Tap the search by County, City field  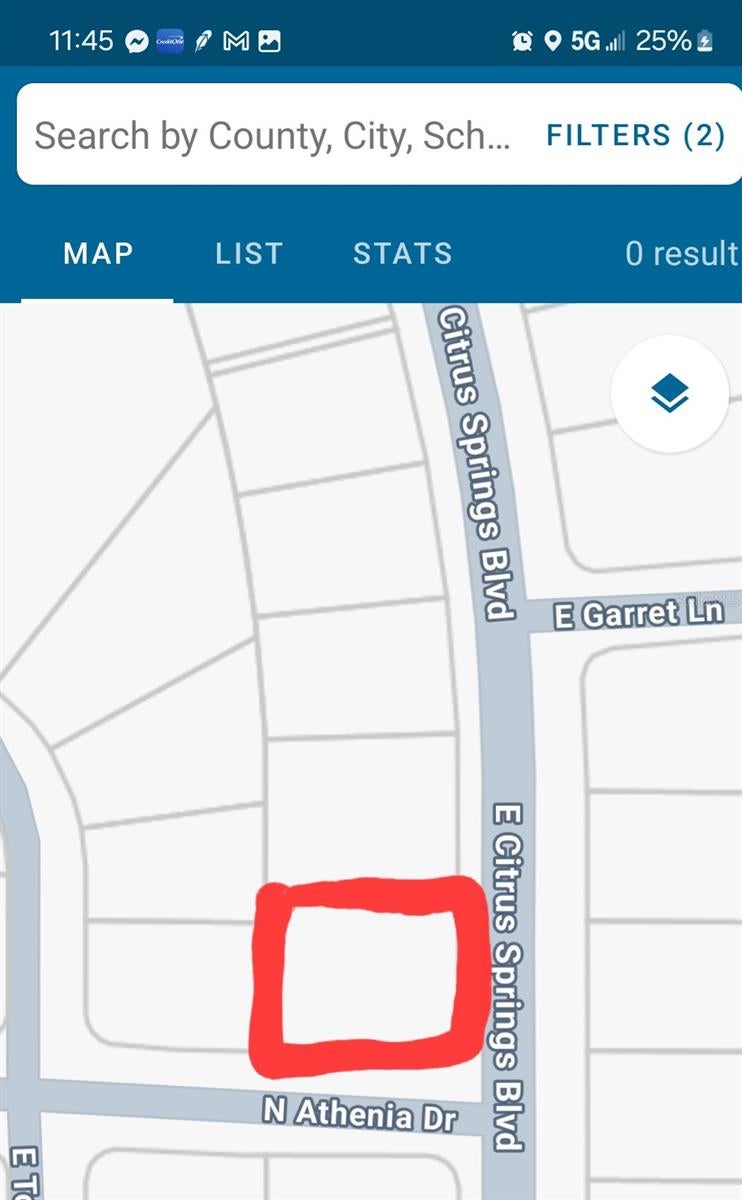pyautogui.click(x=272, y=136)
